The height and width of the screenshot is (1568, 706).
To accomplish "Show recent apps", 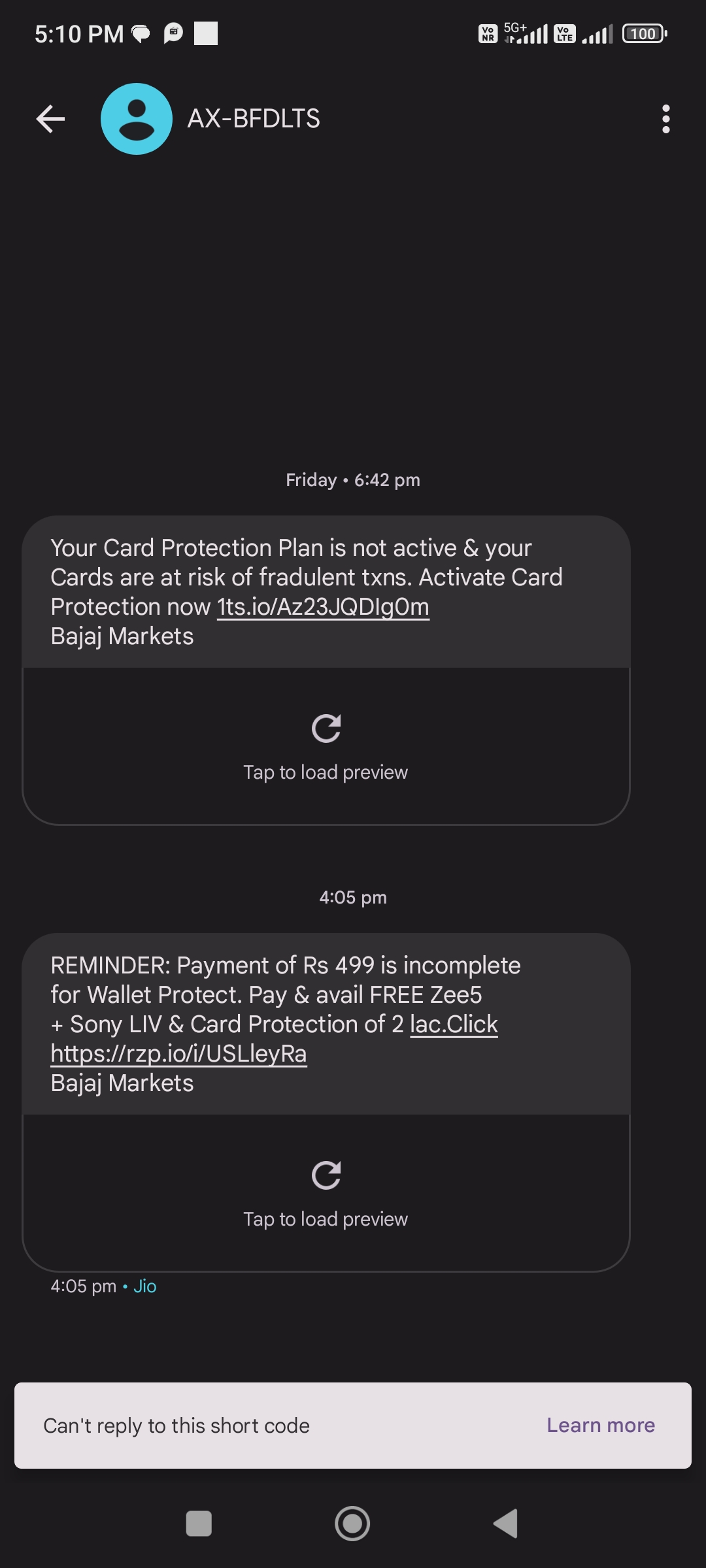I will (x=199, y=1524).
